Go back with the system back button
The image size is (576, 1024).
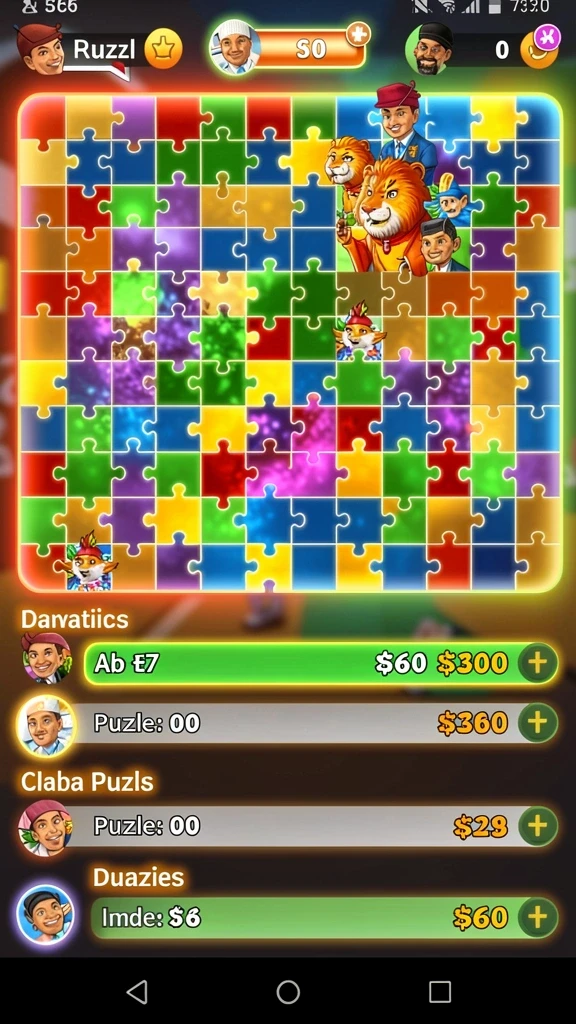(136, 992)
